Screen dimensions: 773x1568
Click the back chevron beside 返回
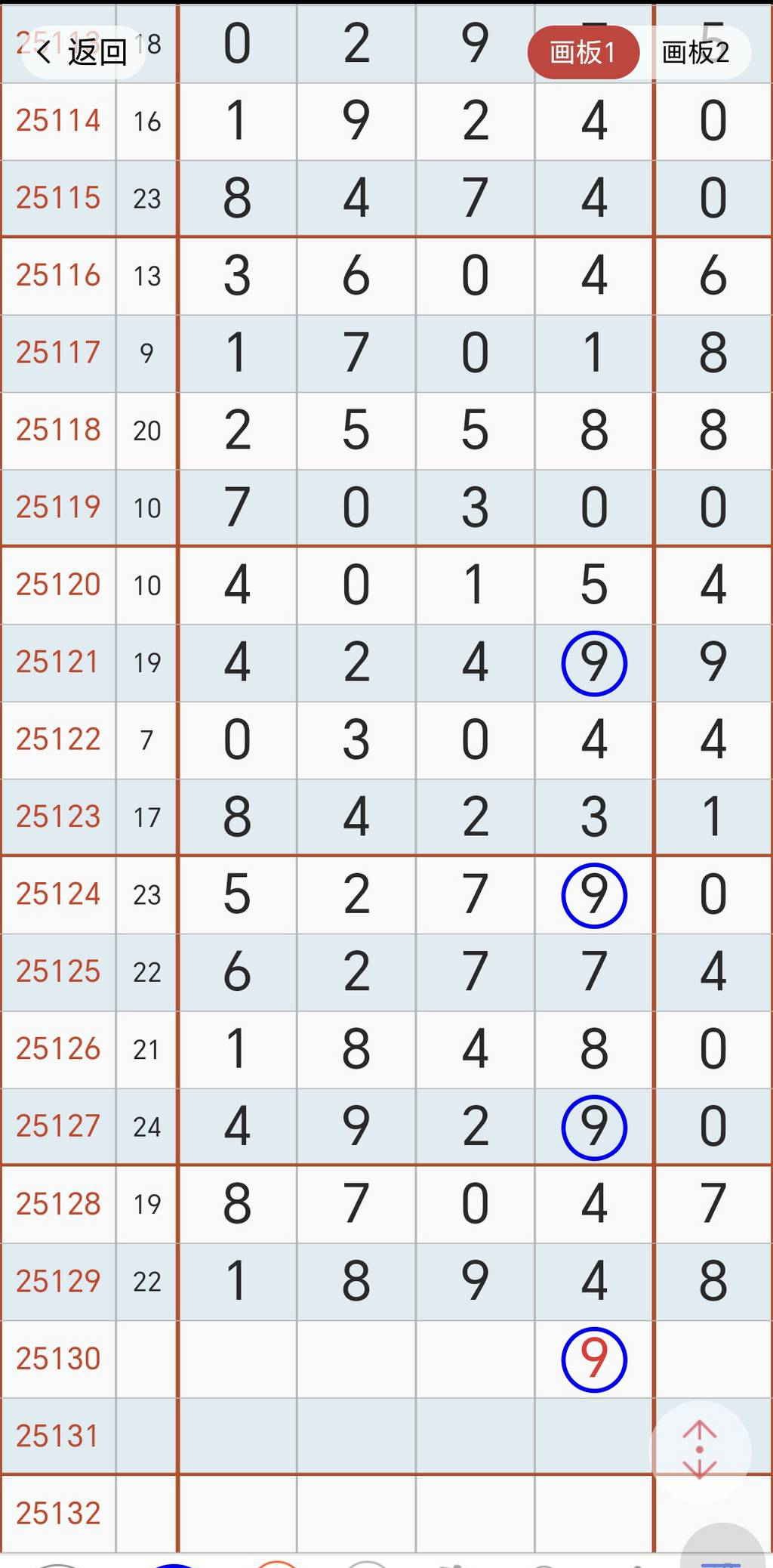43,53
